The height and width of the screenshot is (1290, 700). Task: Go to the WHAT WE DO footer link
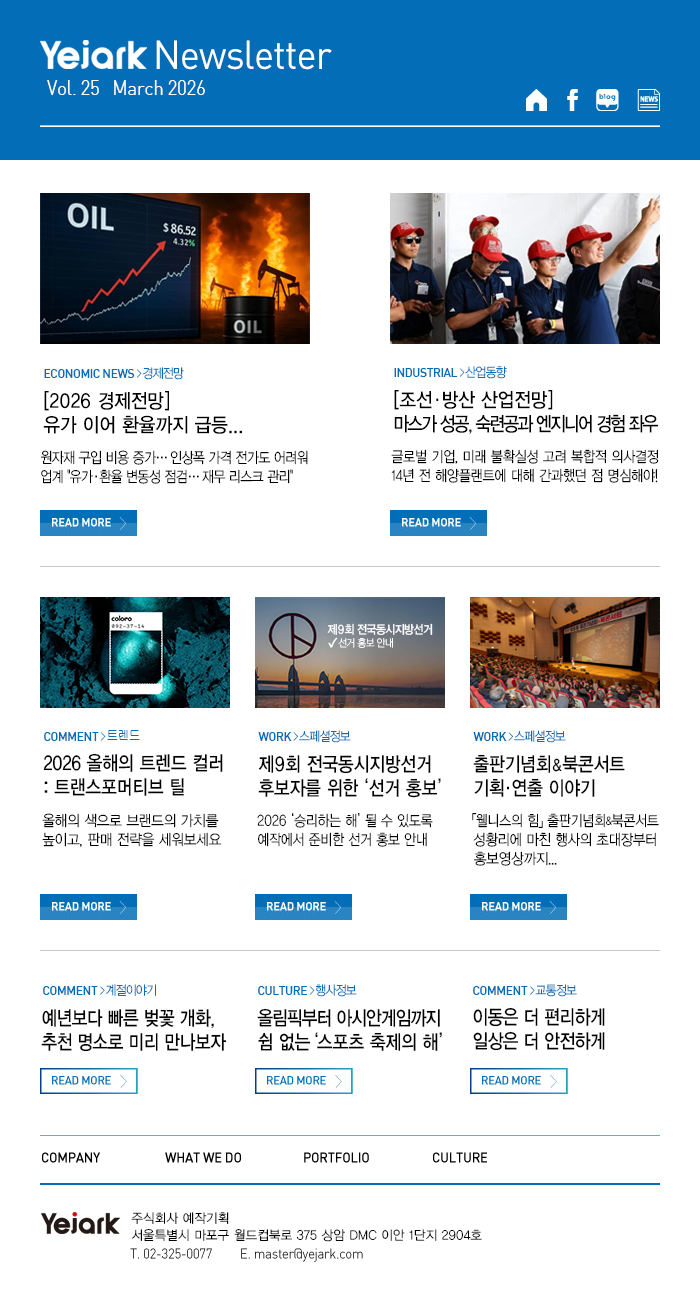click(203, 1158)
